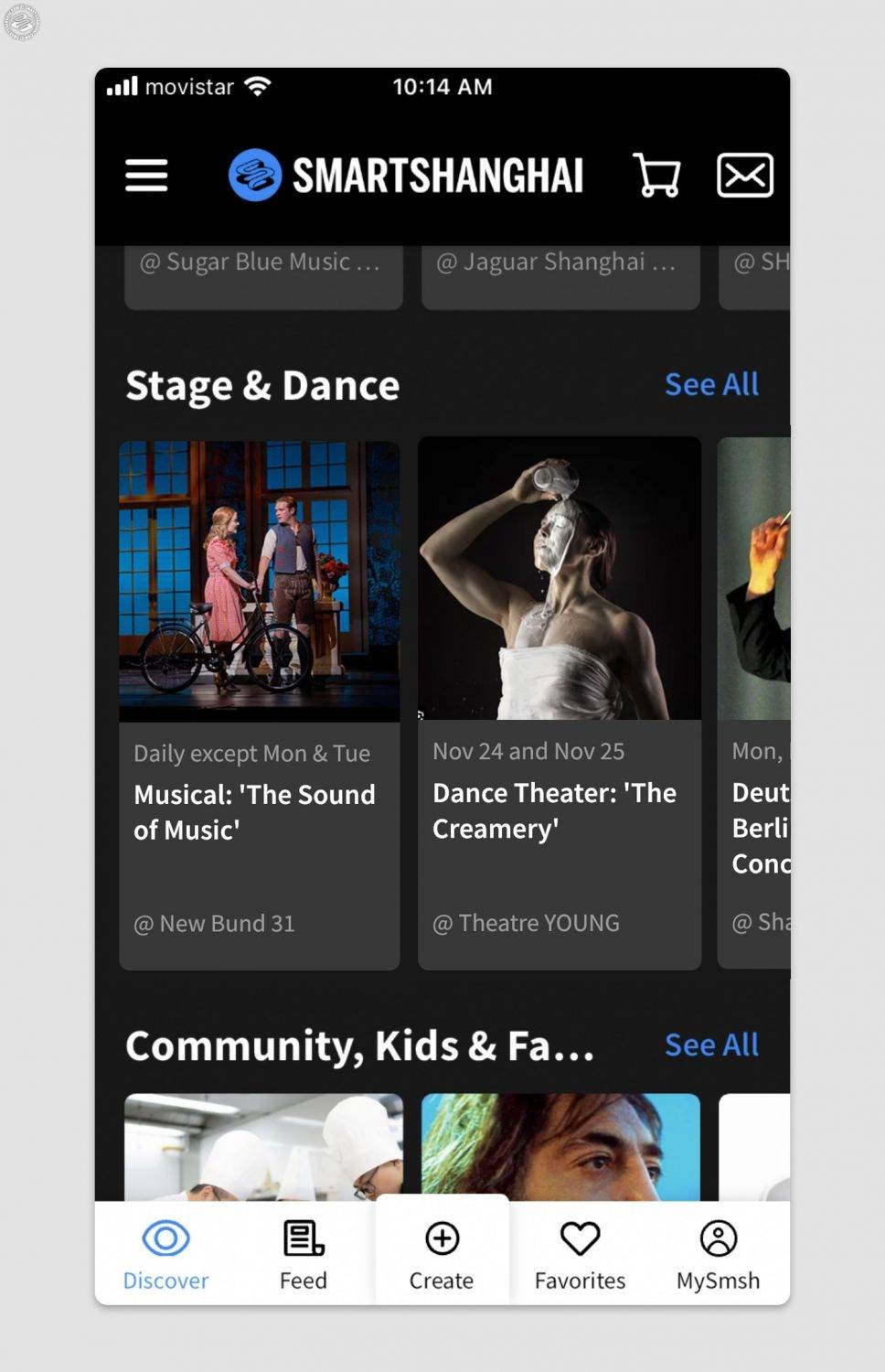This screenshot has width=885, height=1372.
Task: Tap the Create plus icon
Action: coord(442,1238)
